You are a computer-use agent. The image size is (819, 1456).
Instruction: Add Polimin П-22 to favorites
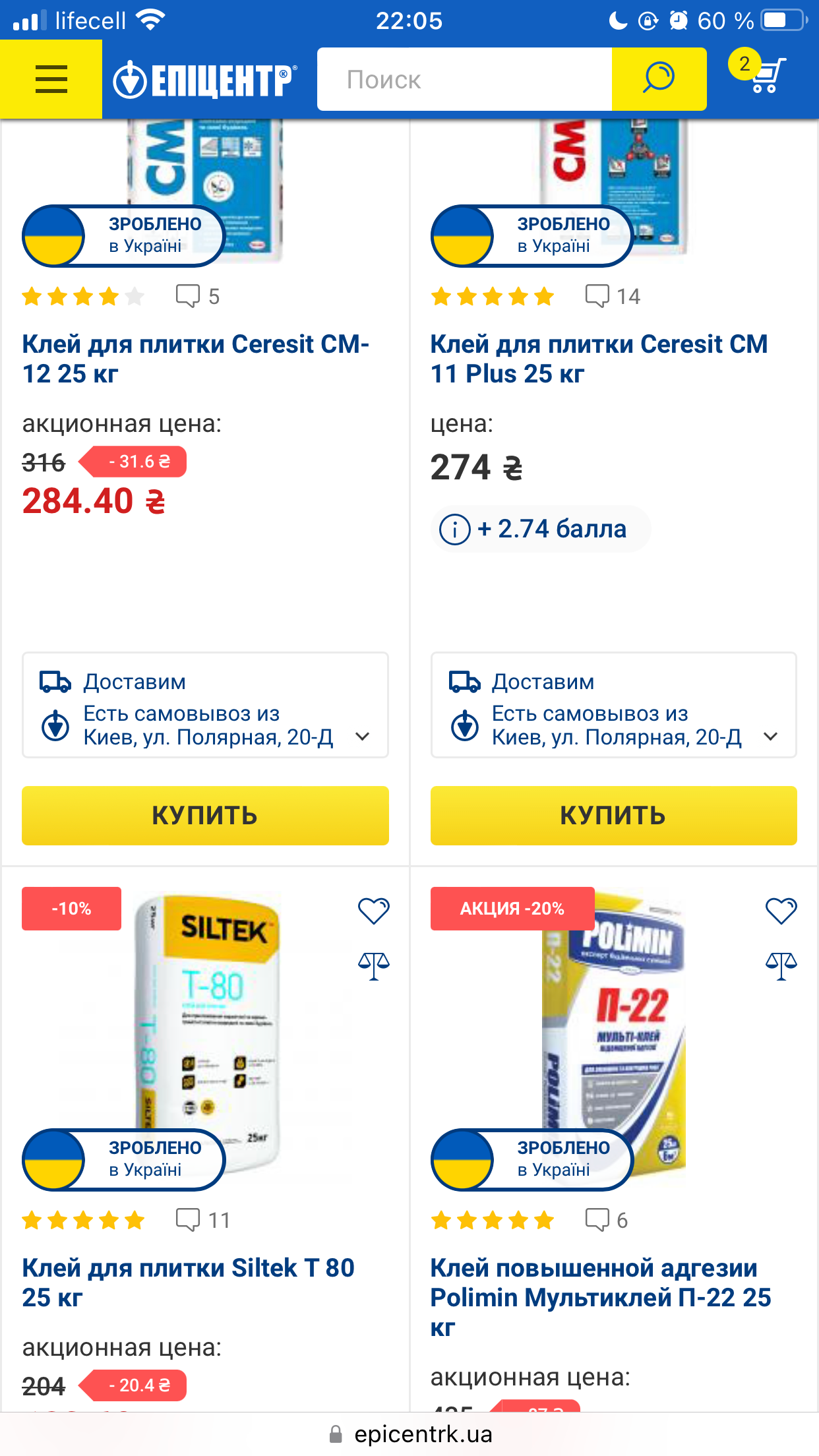point(781,911)
